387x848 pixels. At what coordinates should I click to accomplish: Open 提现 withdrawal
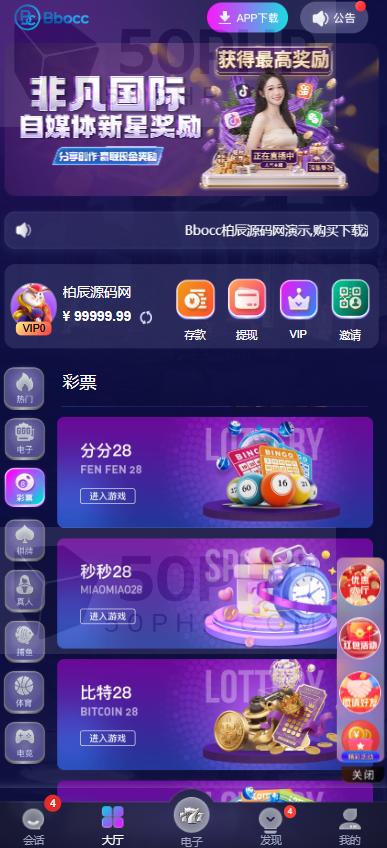click(246, 310)
